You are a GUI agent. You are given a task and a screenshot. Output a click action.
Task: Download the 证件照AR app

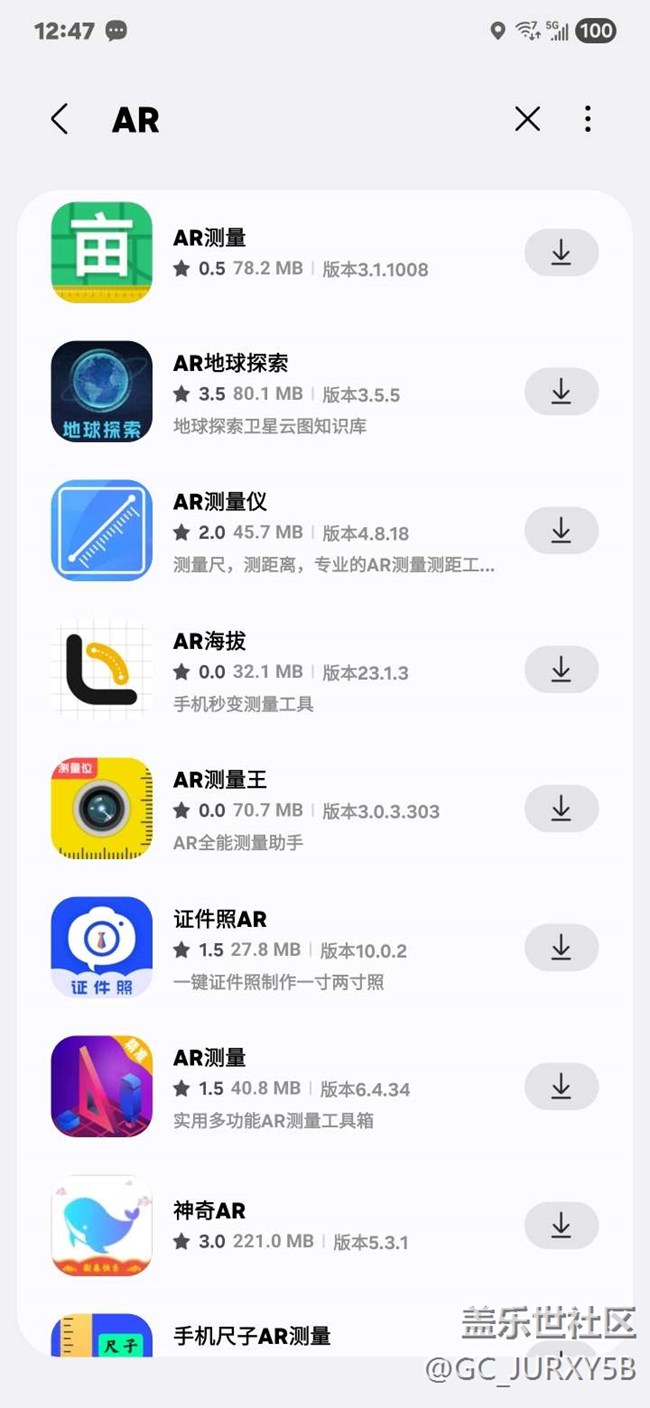[561, 948]
